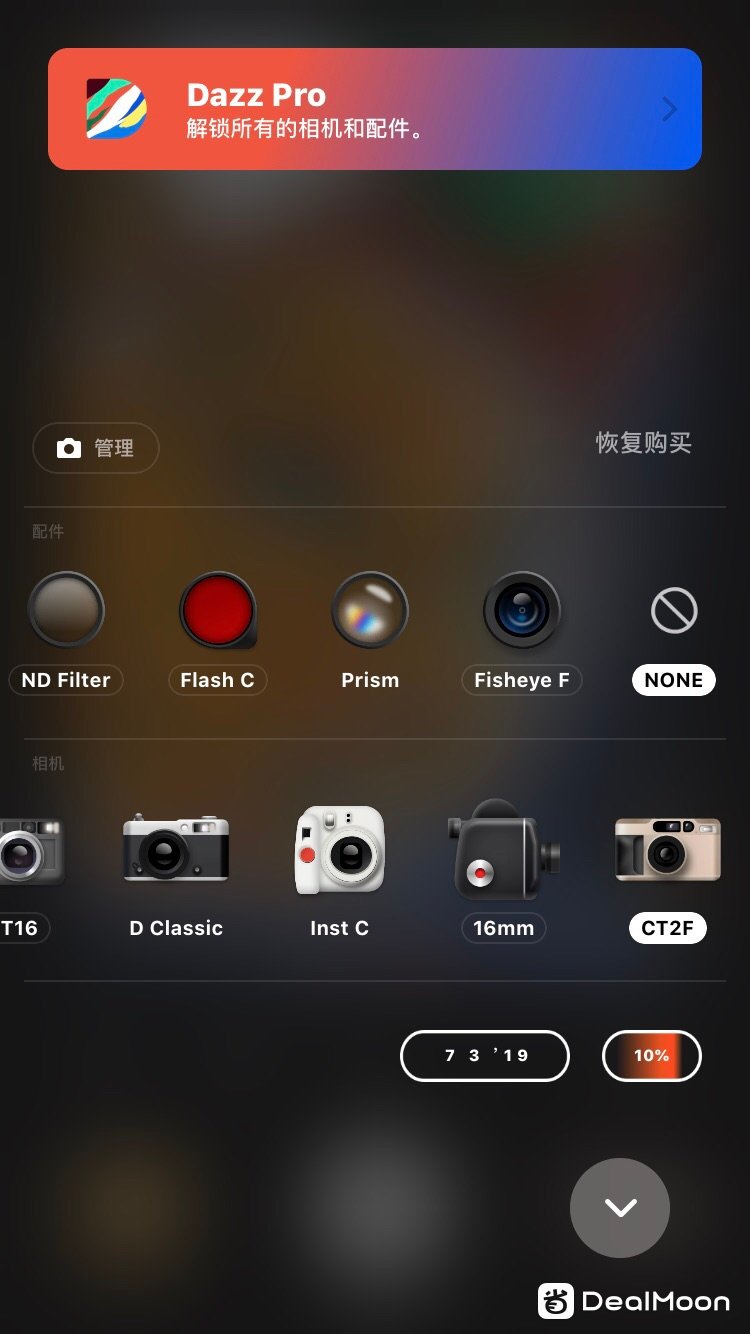Set accessory to NONE

click(673, 611)
